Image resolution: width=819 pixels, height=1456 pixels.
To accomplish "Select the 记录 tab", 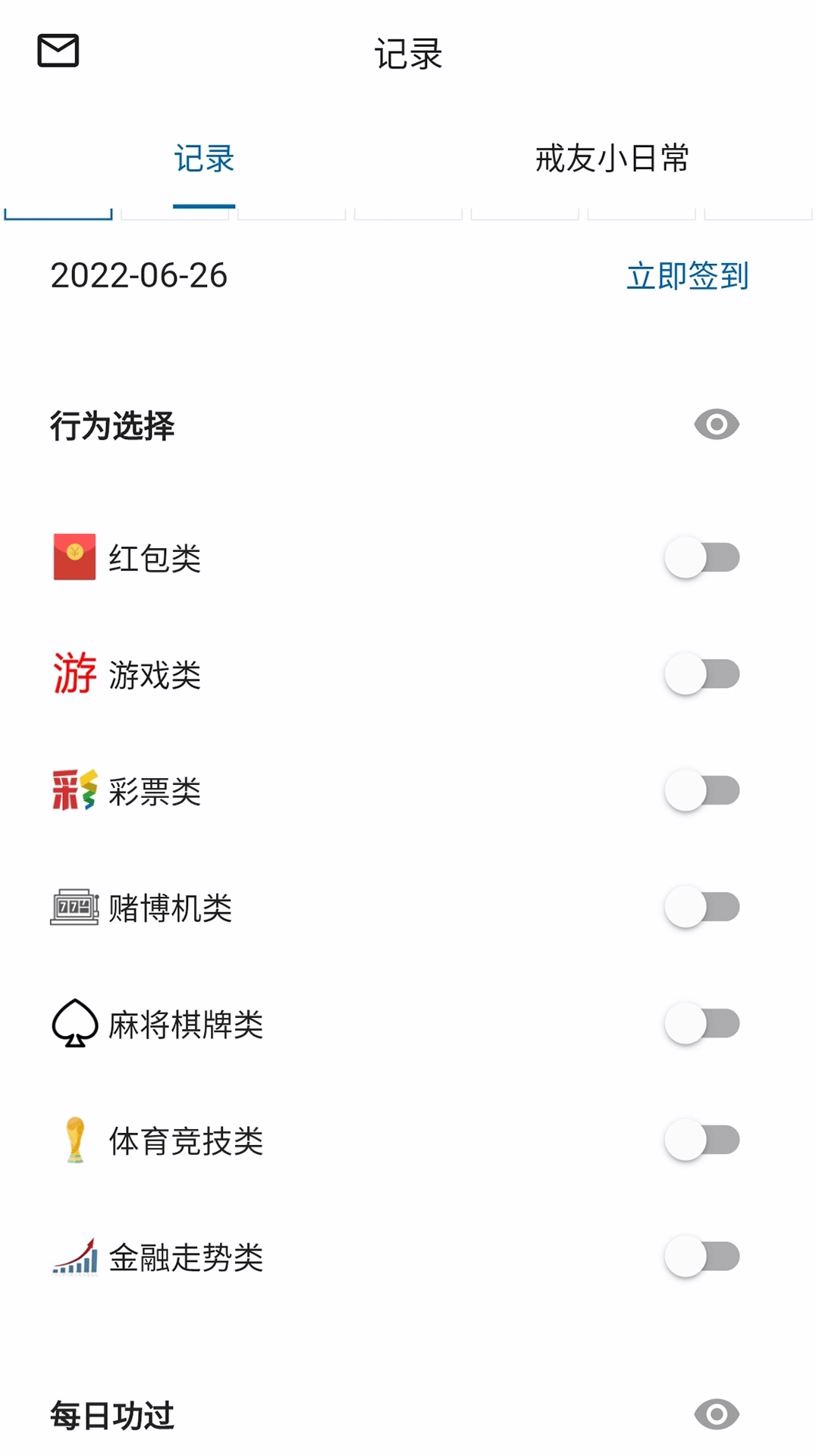I will [203, 159].
